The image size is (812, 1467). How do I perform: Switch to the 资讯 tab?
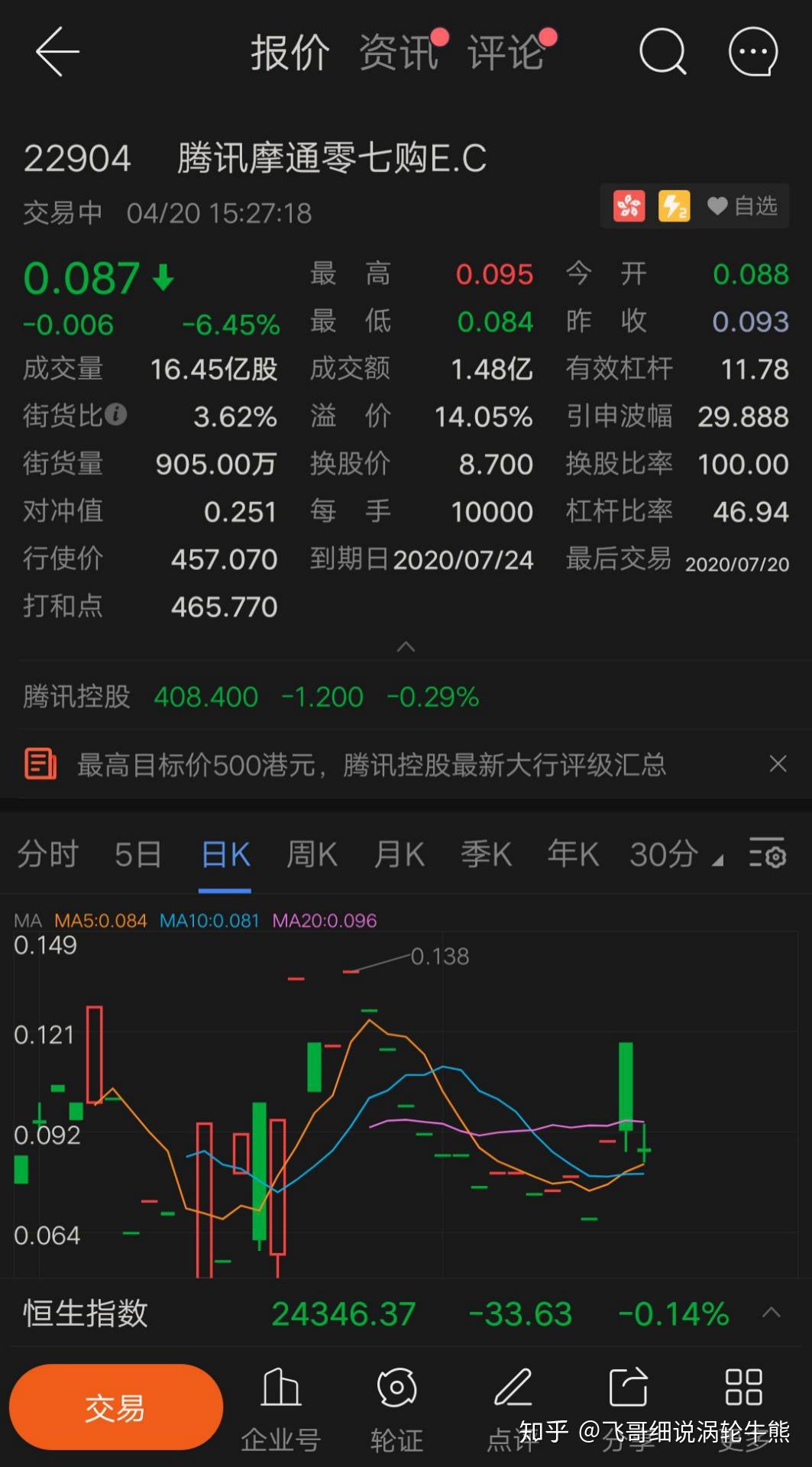pyautogui.click(x=396, y=52)
